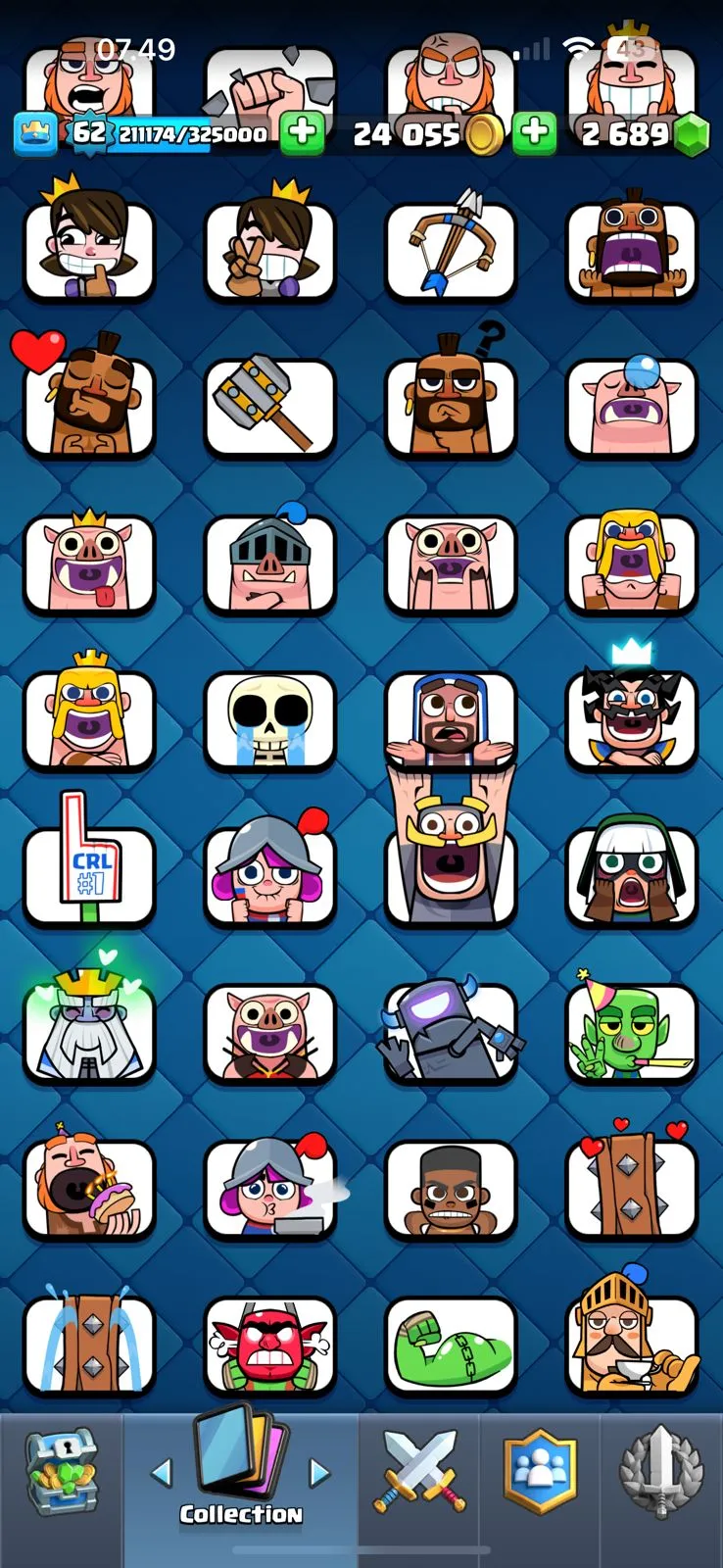
Task: Tap the right arrow beside Collection
Action: click(x=319, y=1472)
